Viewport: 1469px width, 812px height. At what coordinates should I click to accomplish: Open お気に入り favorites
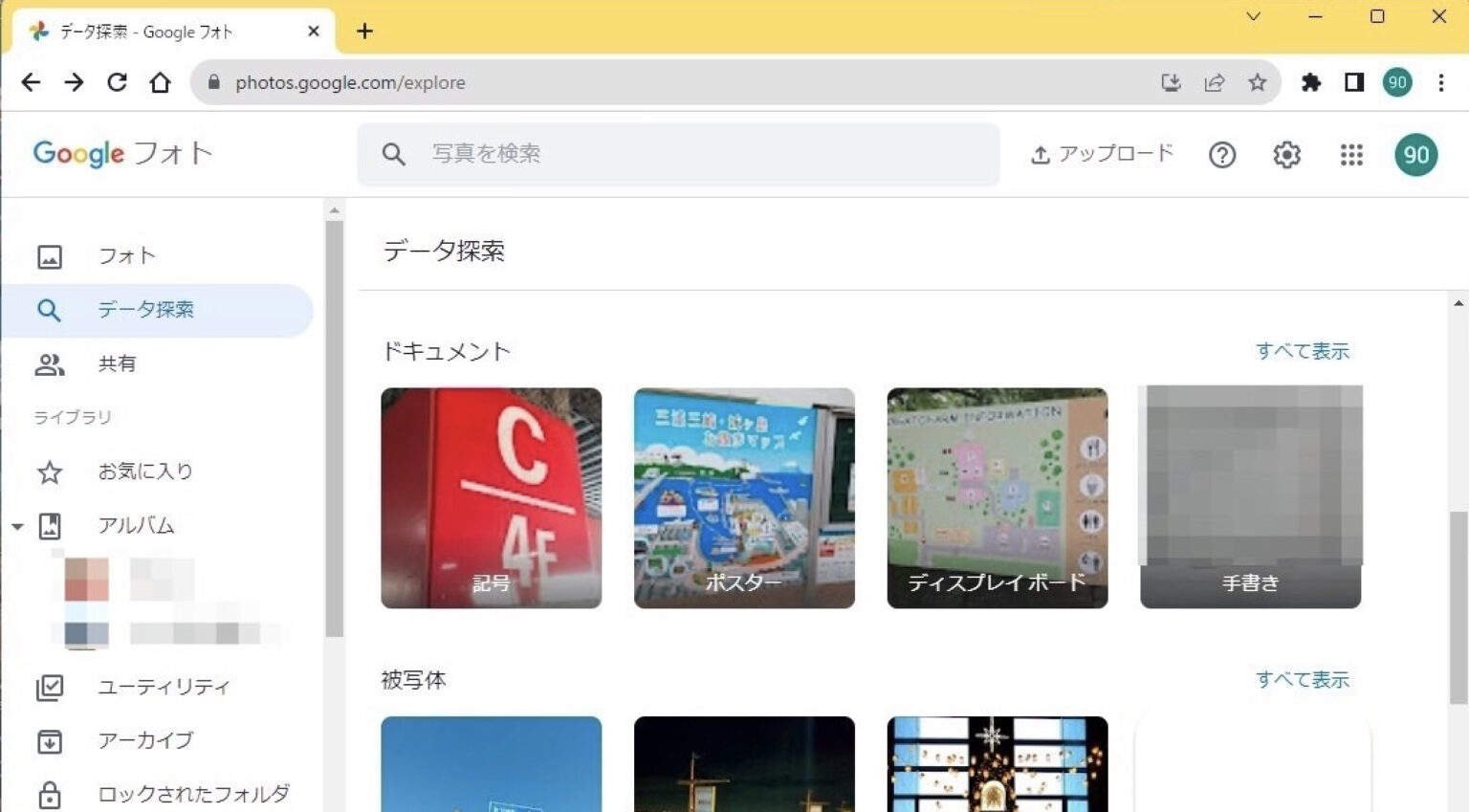[145, 472]
